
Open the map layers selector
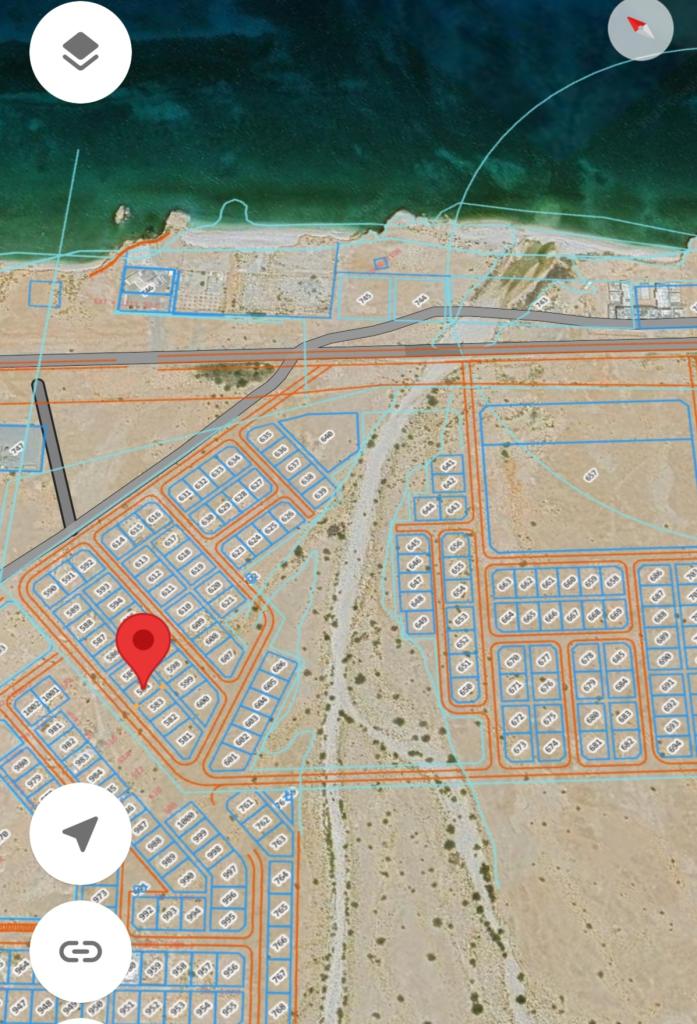80,52
